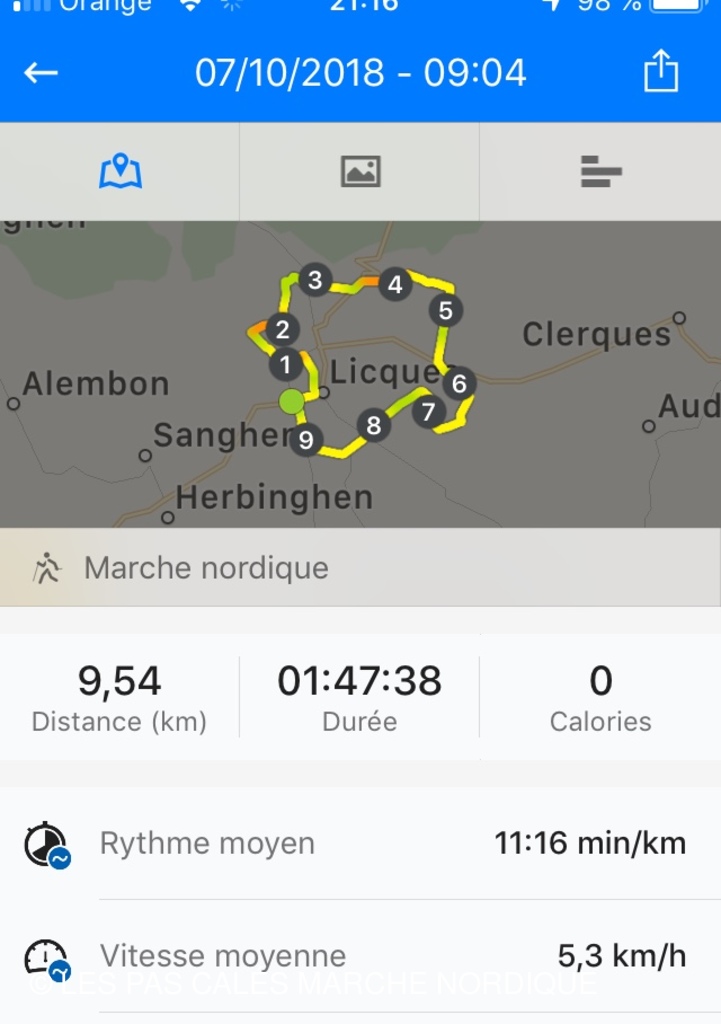The height and width of the screenshot is (1024, 721).
Task: Share this Nordic walking activity
Action: pyautogui.click(x=660, y=73)
